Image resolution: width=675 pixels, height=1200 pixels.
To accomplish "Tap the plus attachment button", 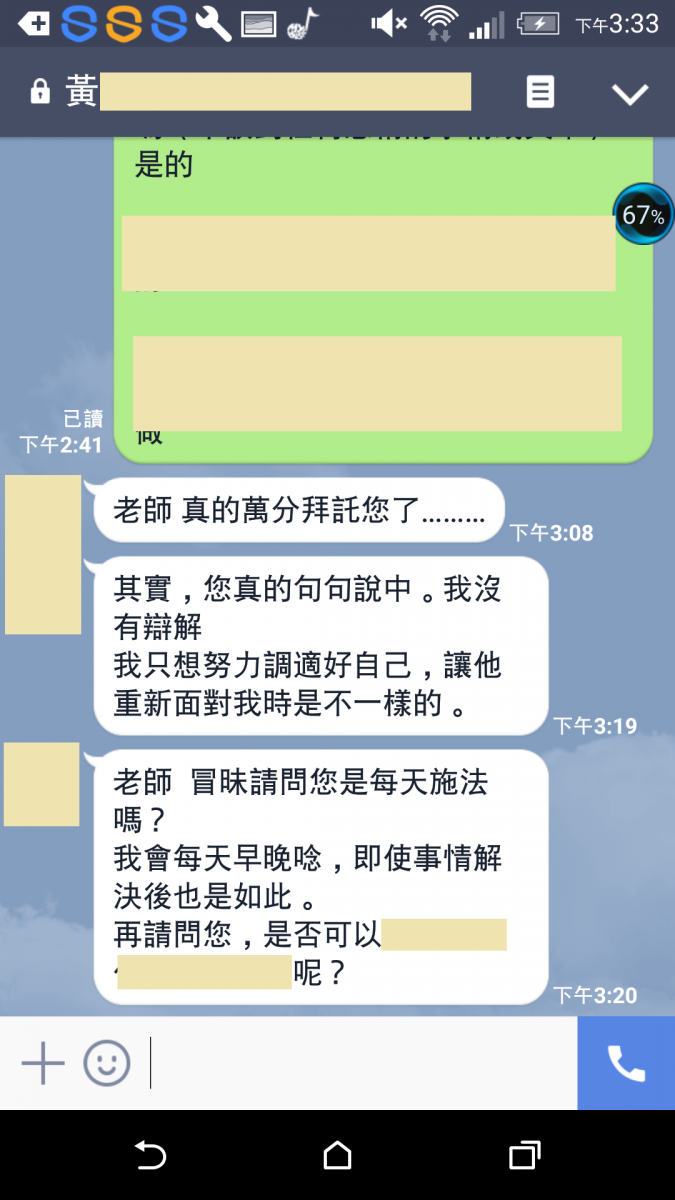I will tap(43, 1062).
